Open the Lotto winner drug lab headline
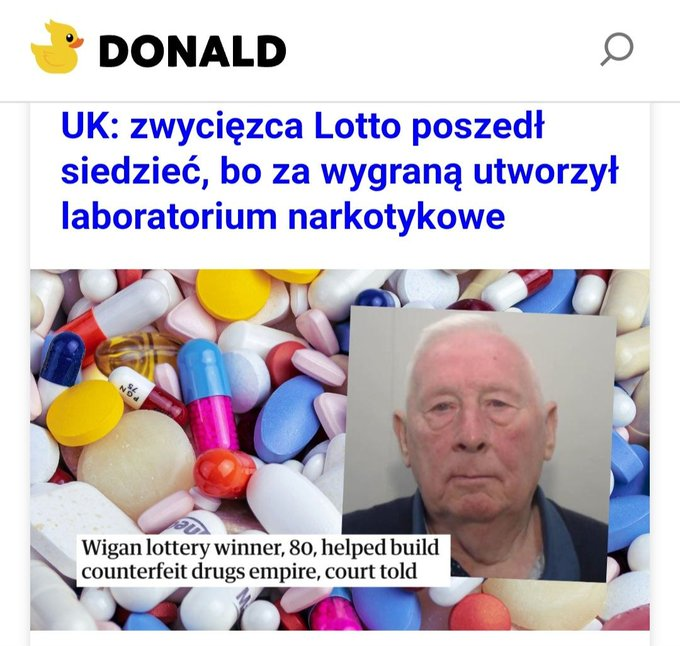The height and width of the screenshot is (646, 680). point(338,171)
